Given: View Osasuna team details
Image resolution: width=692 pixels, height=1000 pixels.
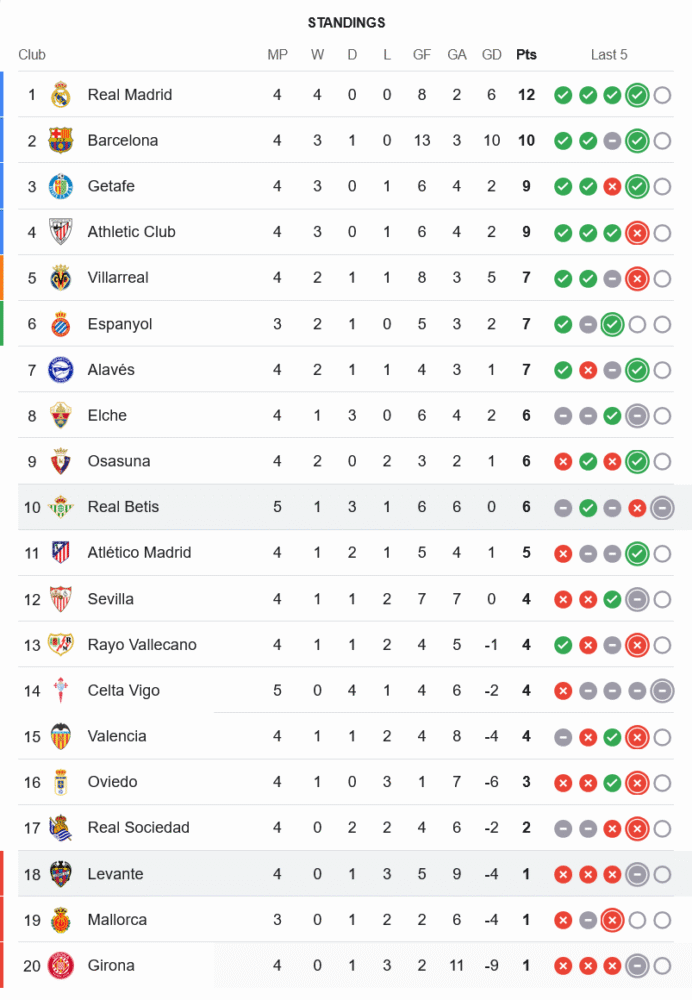Looking at the screenshot, I should [x=119, y=461].
